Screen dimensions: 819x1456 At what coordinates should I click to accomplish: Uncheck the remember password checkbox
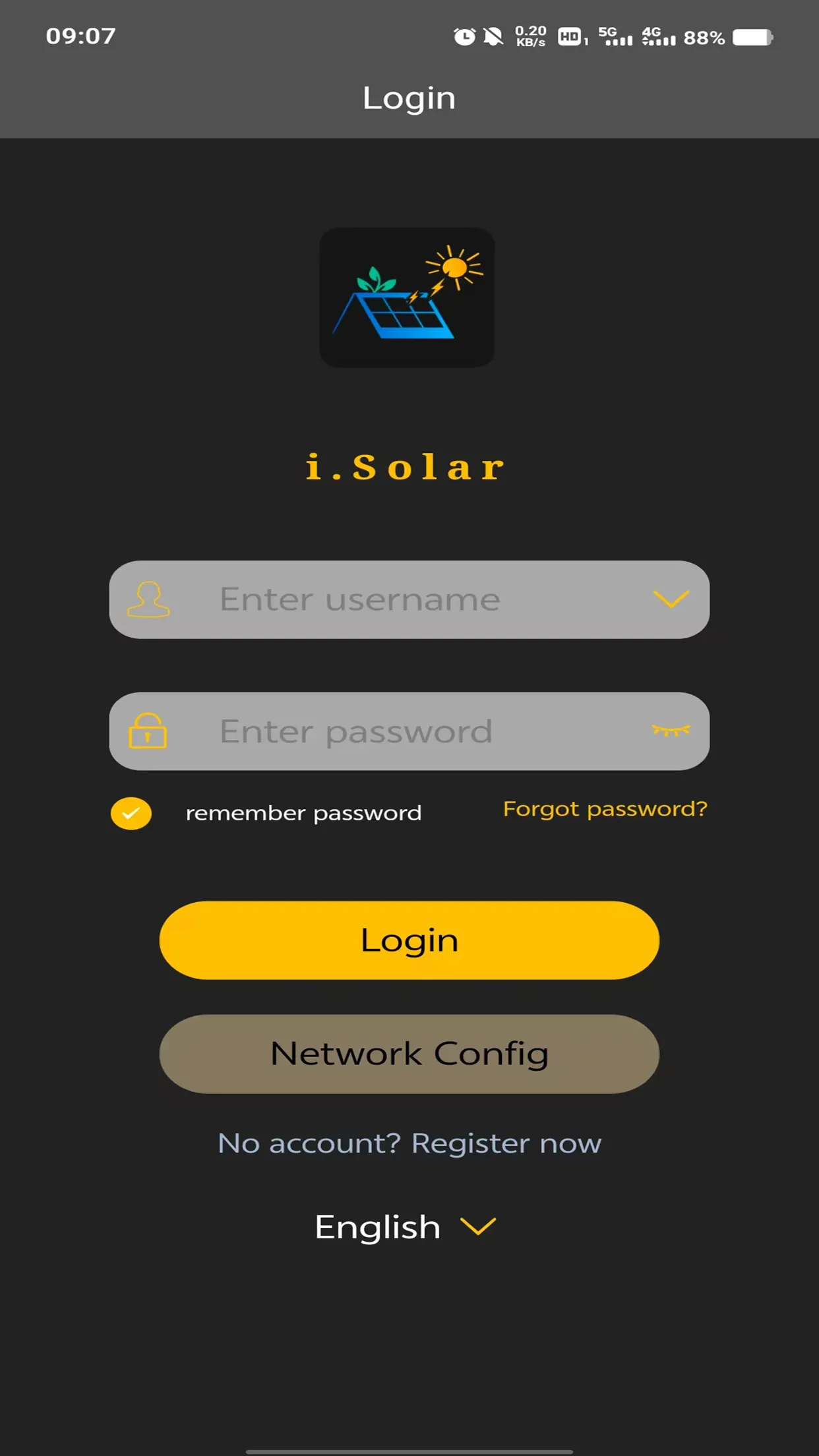131,813
